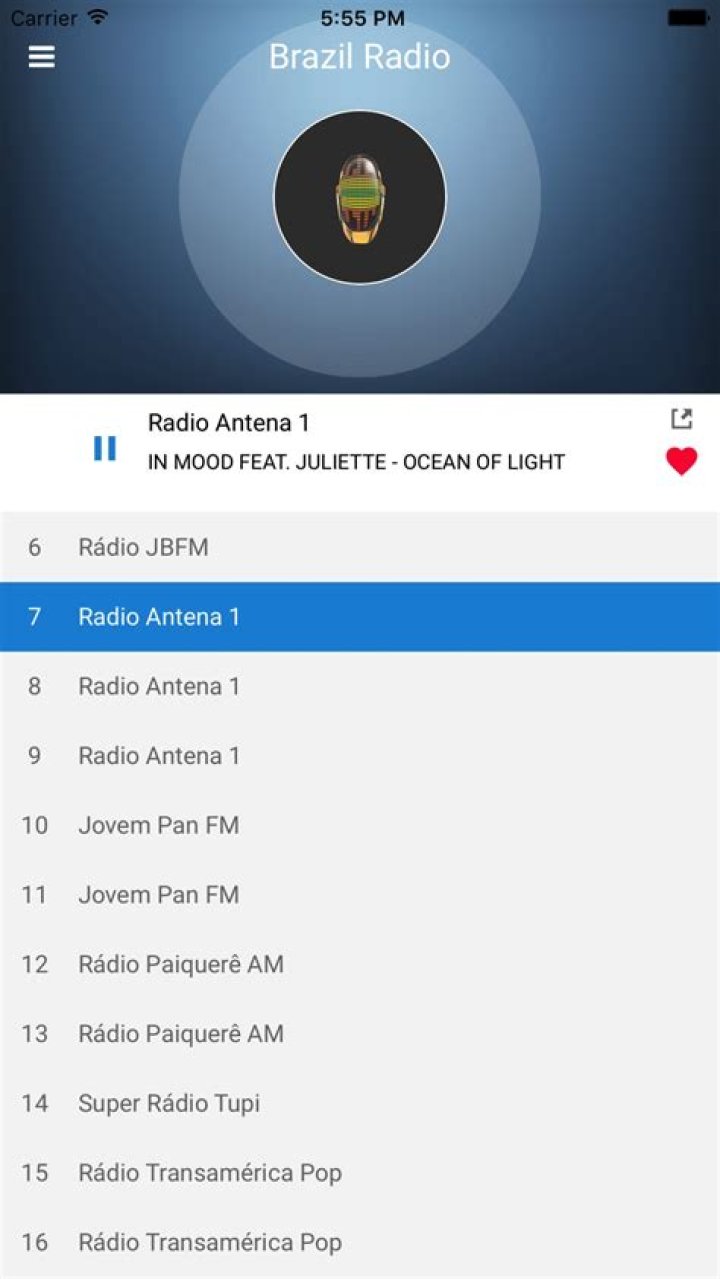The width and height of the screenshot is (720, 1279).
Task: Click the Wi-Fi icon in the status bar
Action: pos(95,17)
